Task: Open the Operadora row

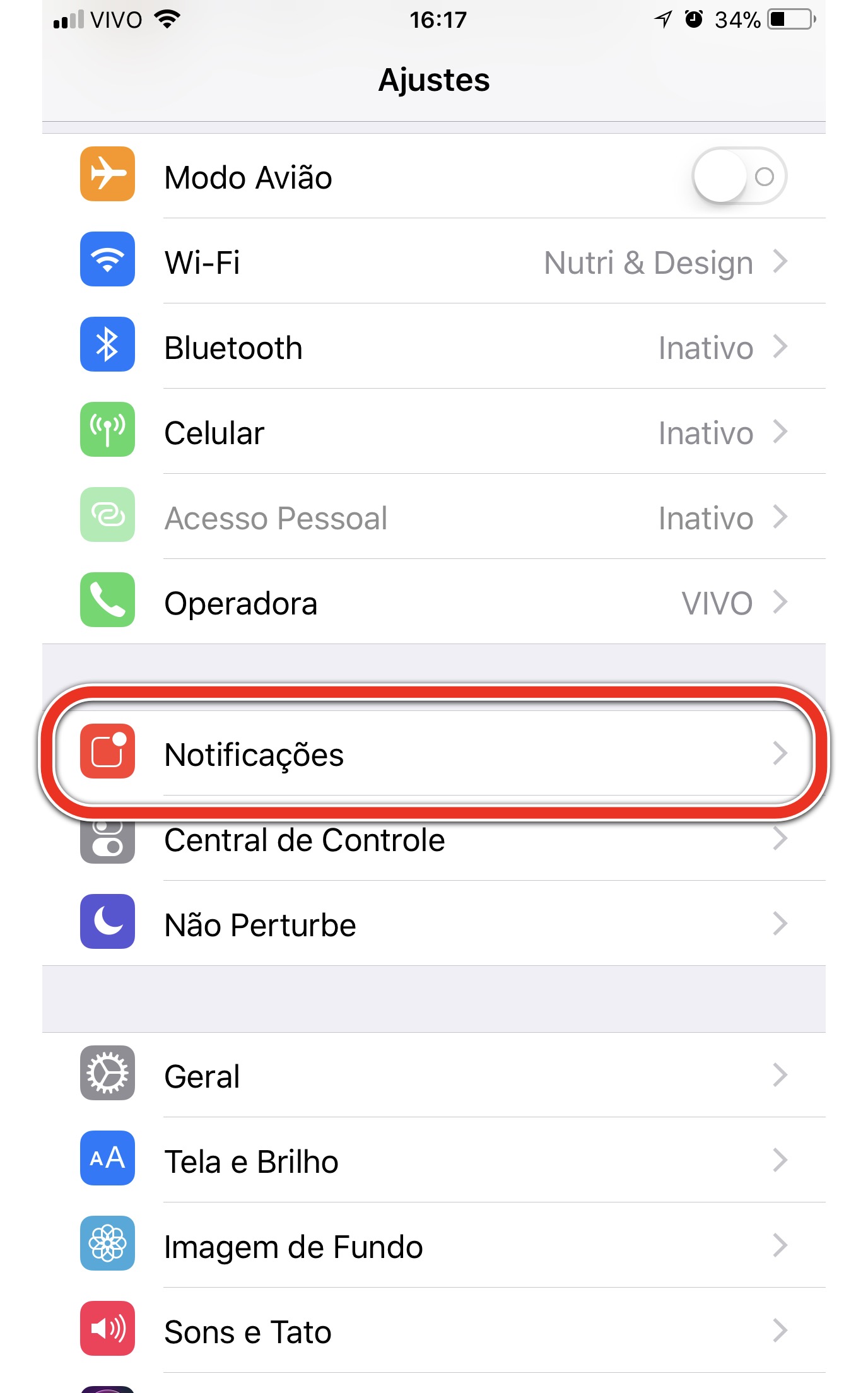Action: (x=434, y=602)
